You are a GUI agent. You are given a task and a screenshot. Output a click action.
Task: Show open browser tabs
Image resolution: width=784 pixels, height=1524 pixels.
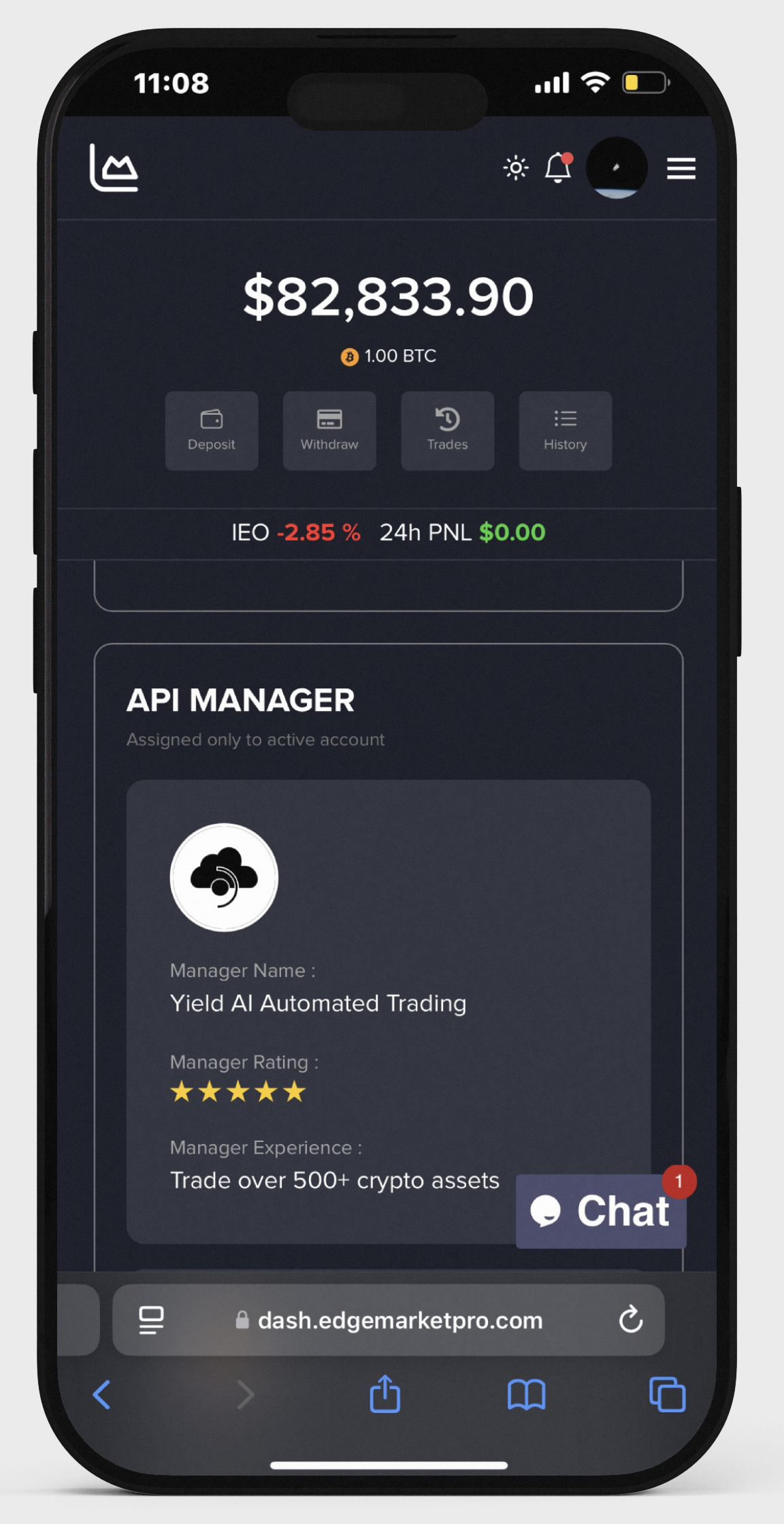coord(667,1395)
